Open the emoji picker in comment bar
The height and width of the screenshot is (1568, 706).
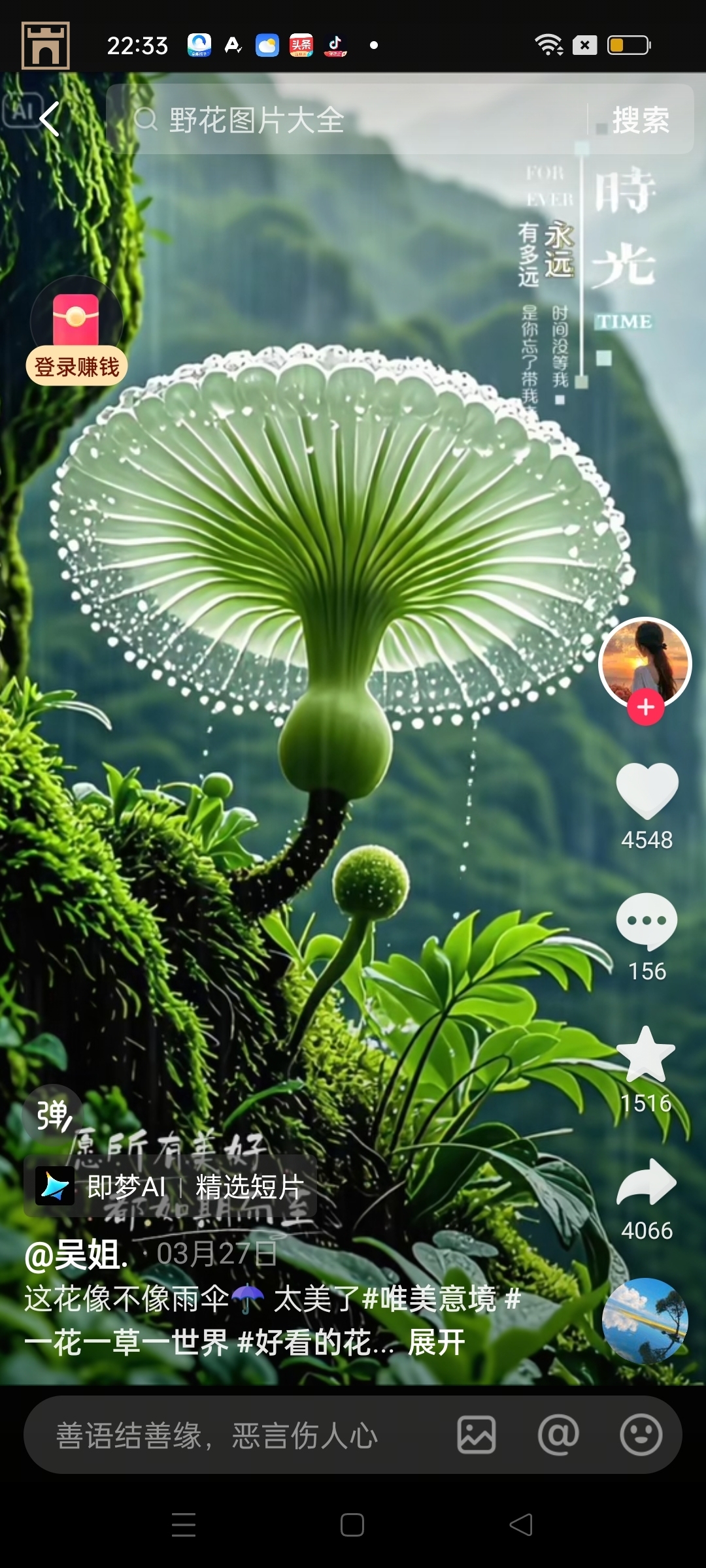click(x=641, y=1435)
